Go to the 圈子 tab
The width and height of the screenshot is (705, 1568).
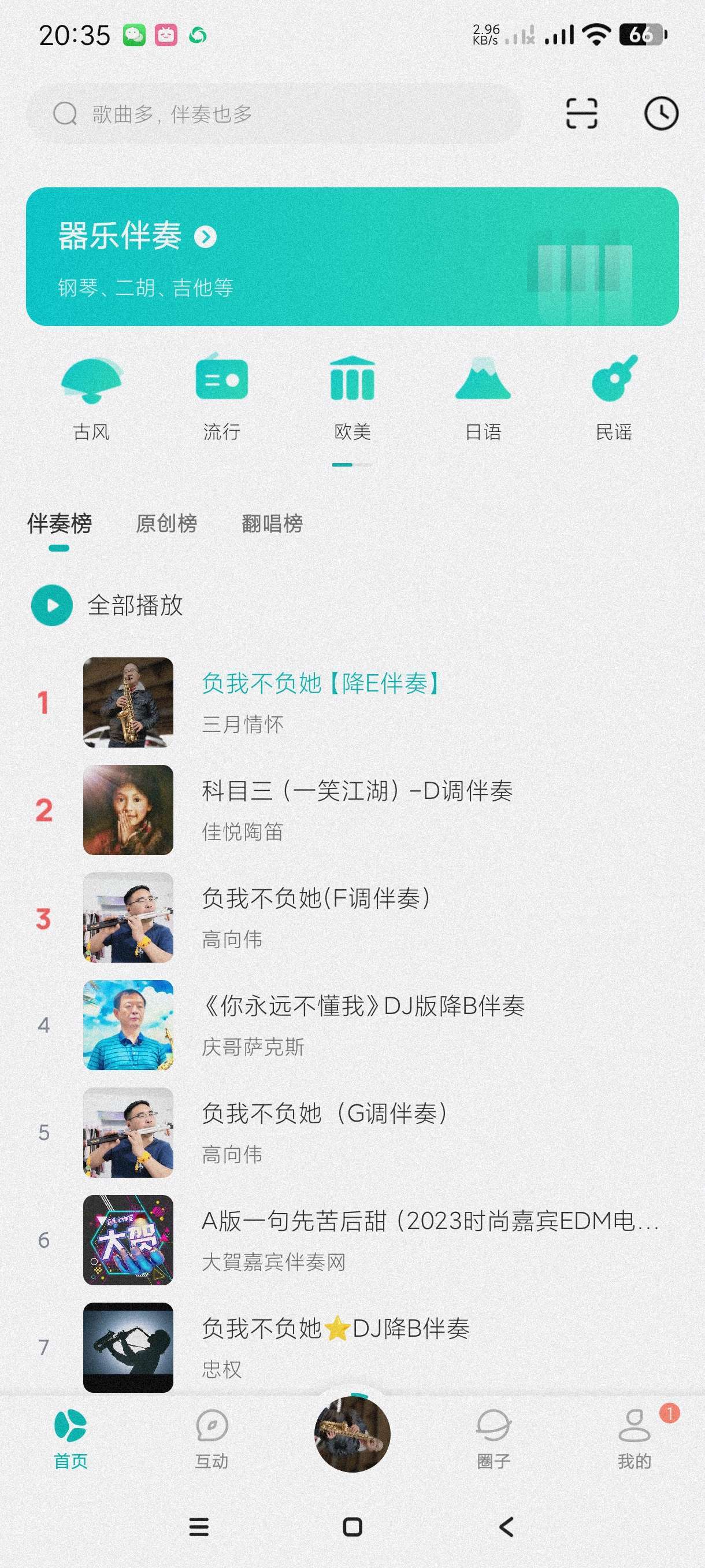493,1437
